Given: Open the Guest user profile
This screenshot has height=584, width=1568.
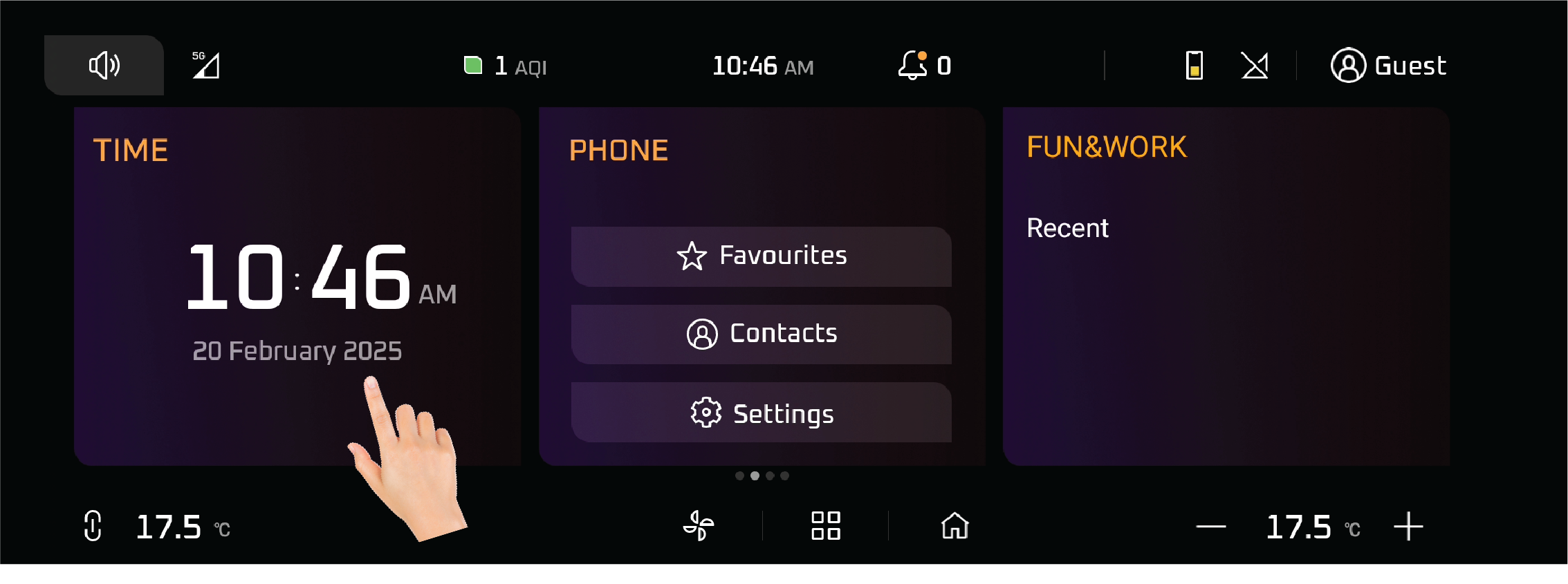Looking at the screenshot, I should point(1387,66).
